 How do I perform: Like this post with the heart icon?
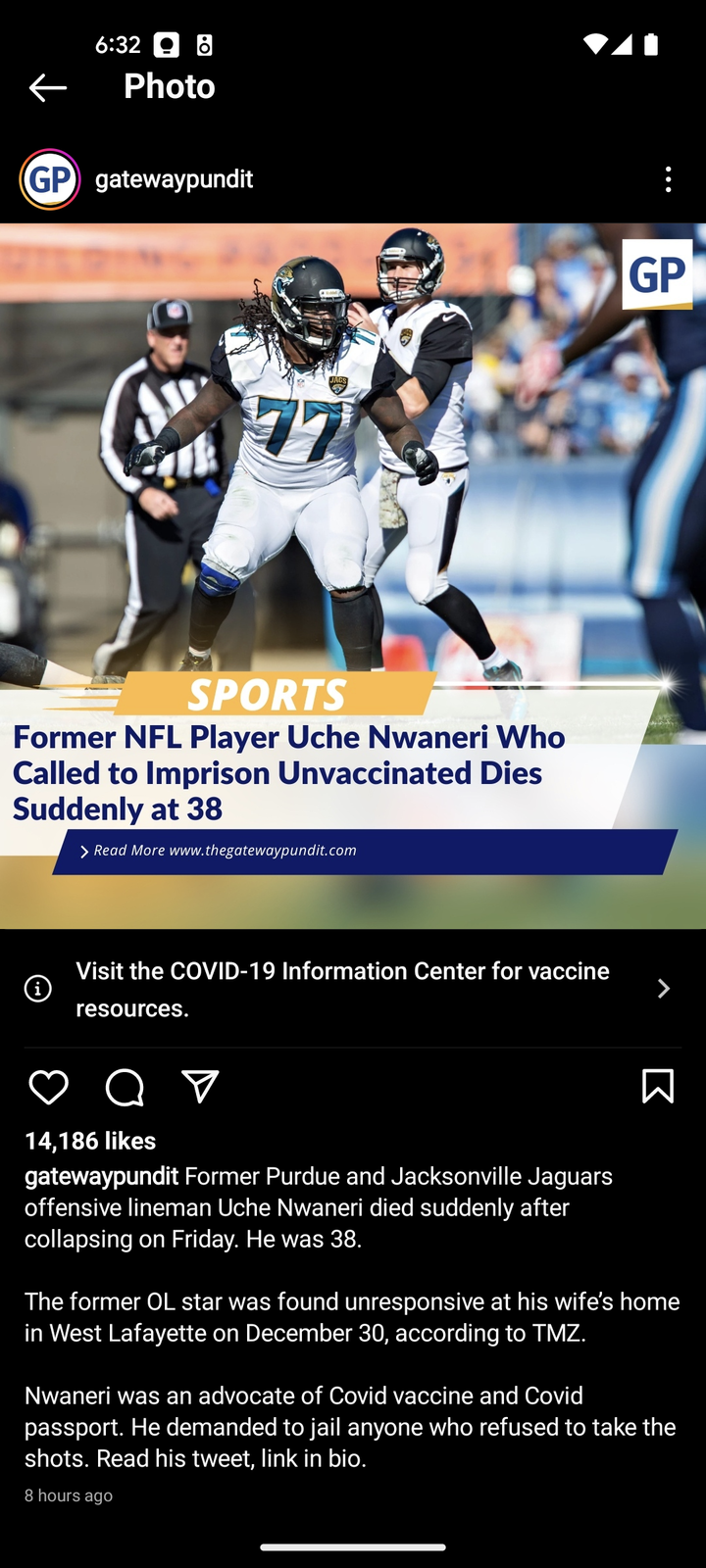(x=48, y=1087)
